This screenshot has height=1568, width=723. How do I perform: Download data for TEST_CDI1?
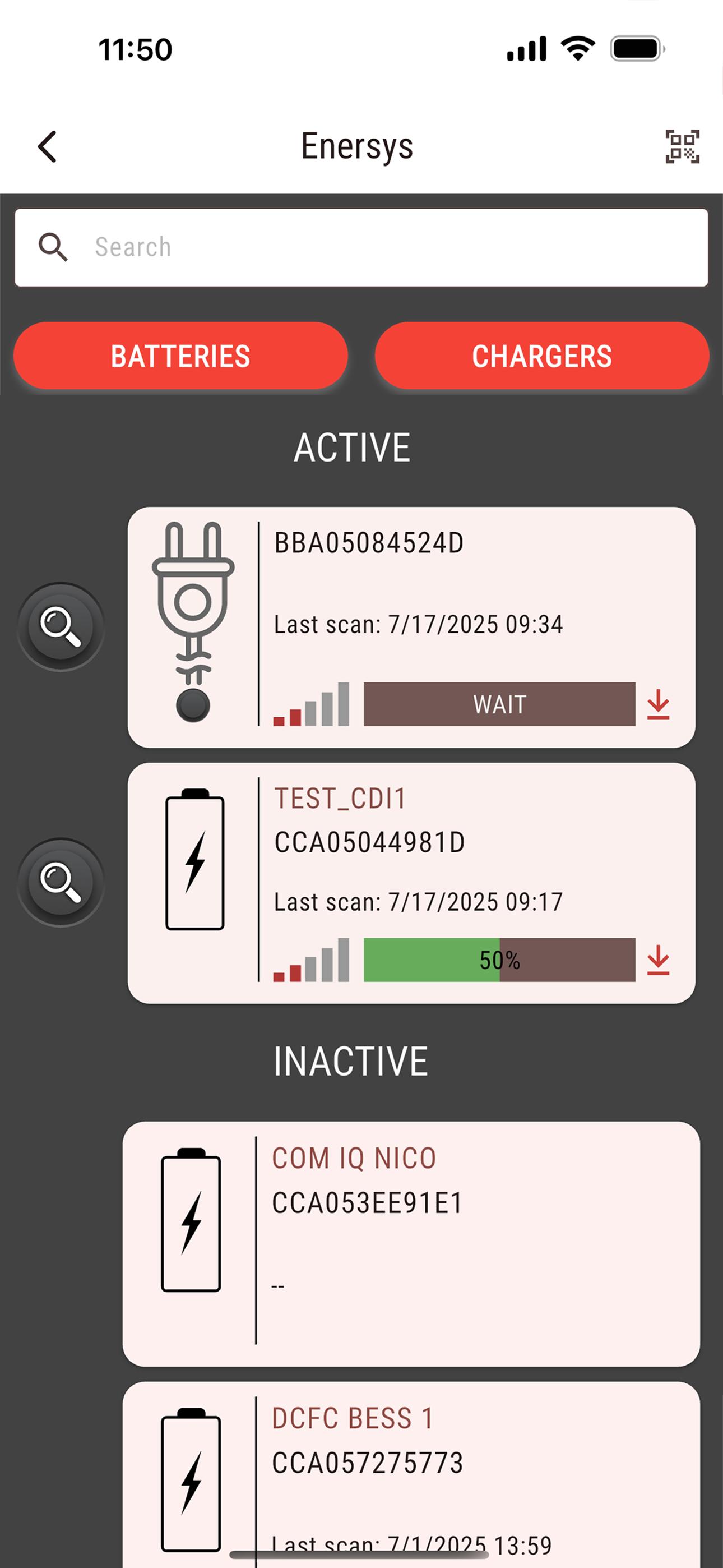(x=659, y=960)
